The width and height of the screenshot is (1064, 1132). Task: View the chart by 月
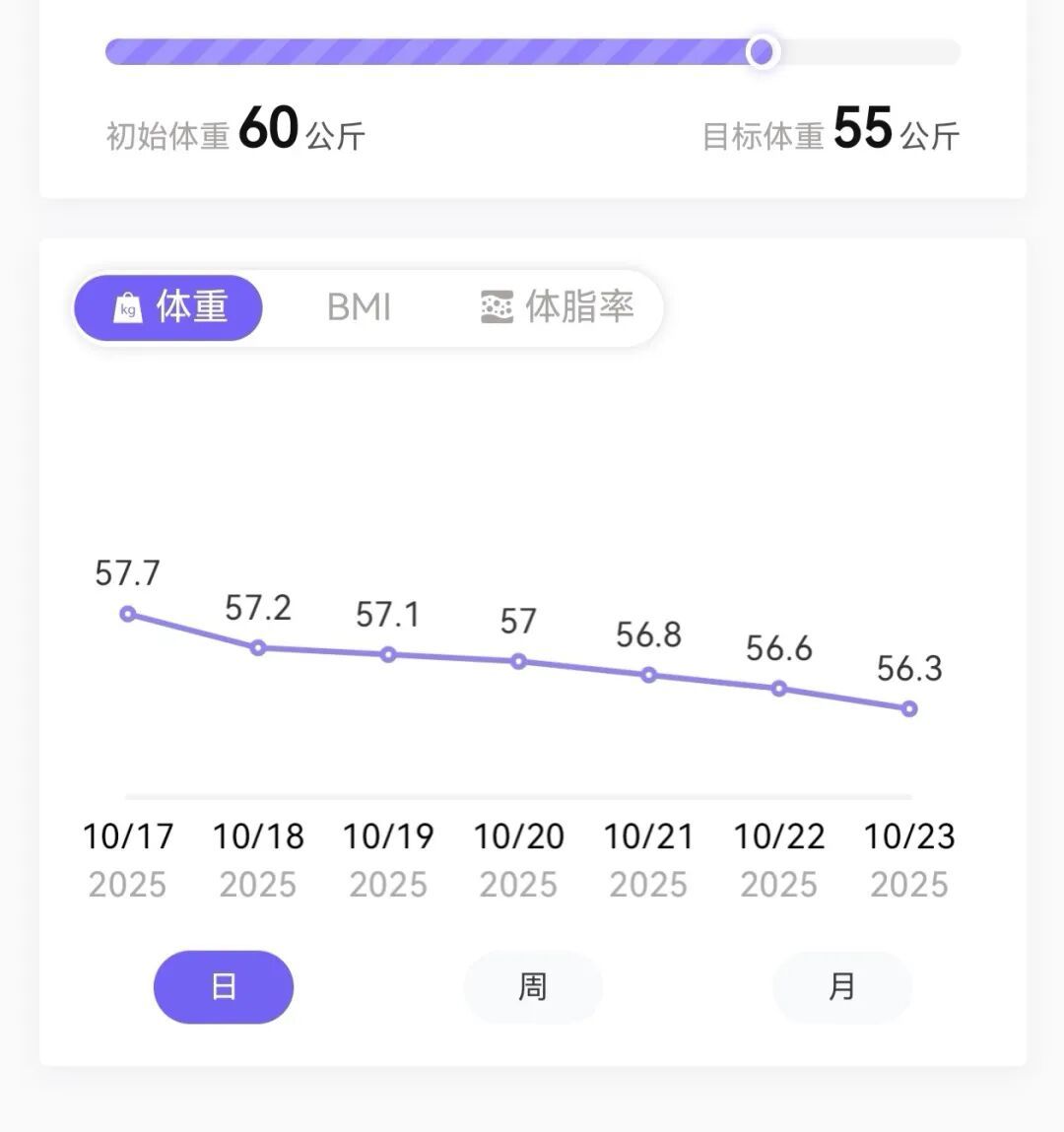pyautogui.click(x=841, y=986)
